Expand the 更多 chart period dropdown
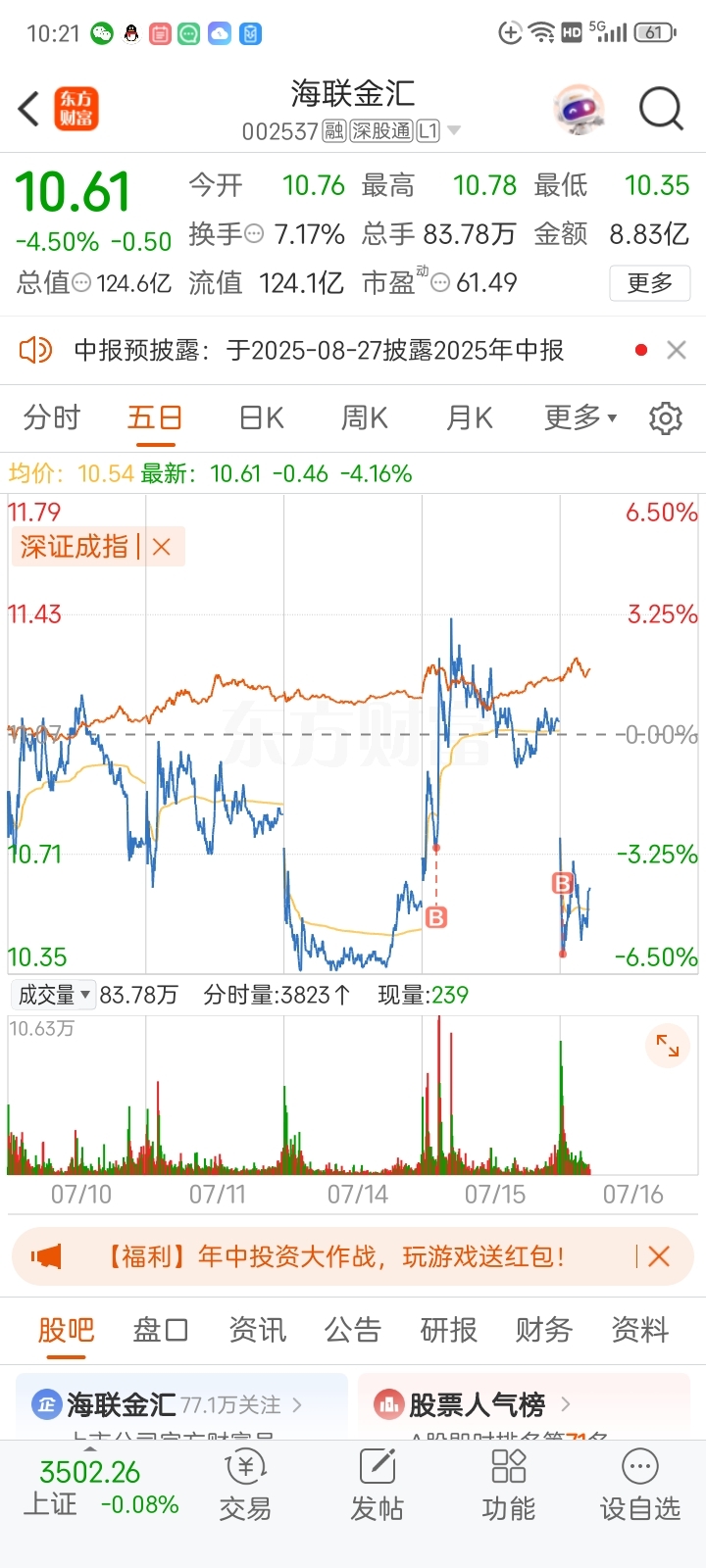 [580, 418]
